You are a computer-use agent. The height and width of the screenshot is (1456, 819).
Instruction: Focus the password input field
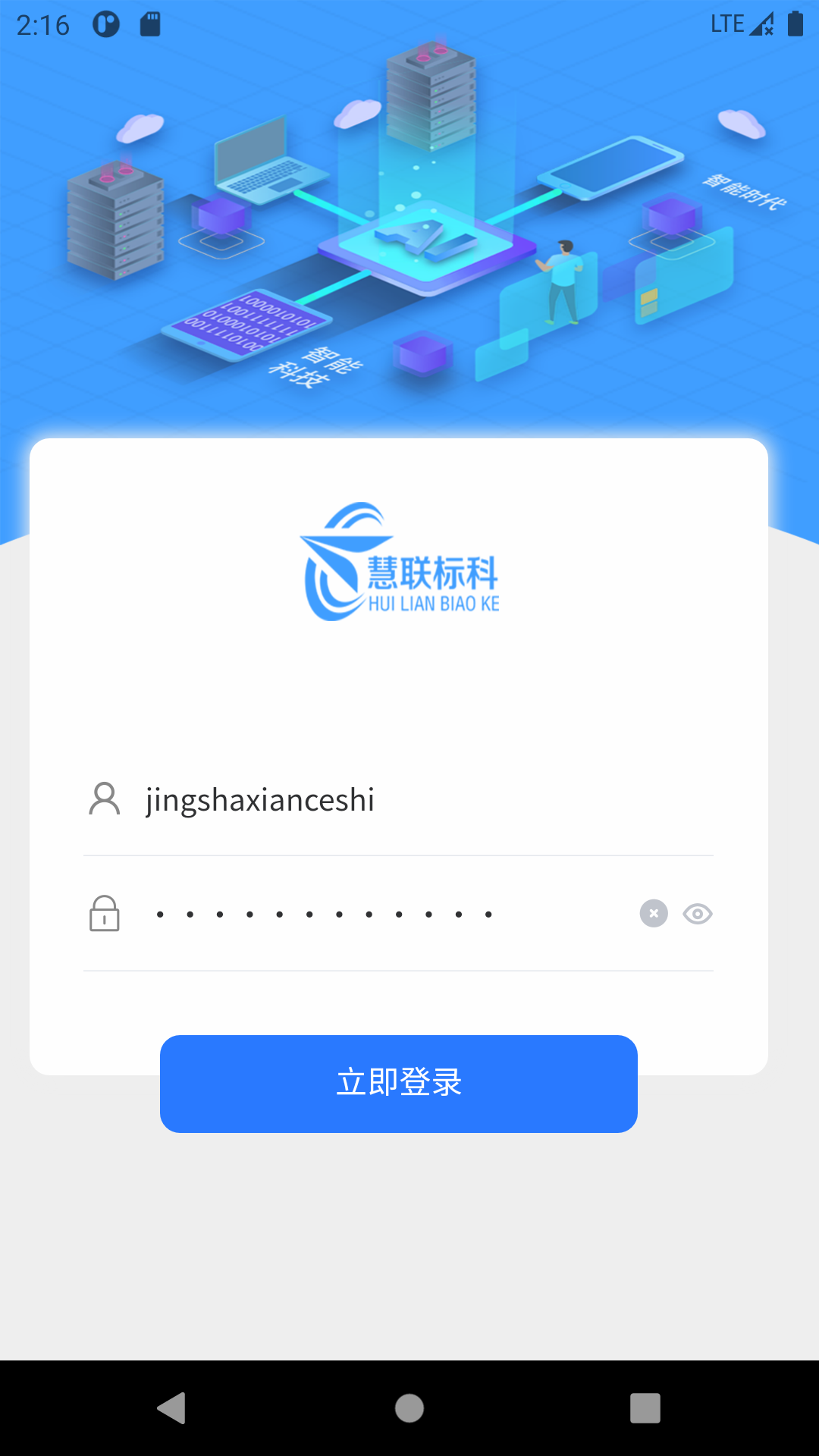click(x=379, y=914)
